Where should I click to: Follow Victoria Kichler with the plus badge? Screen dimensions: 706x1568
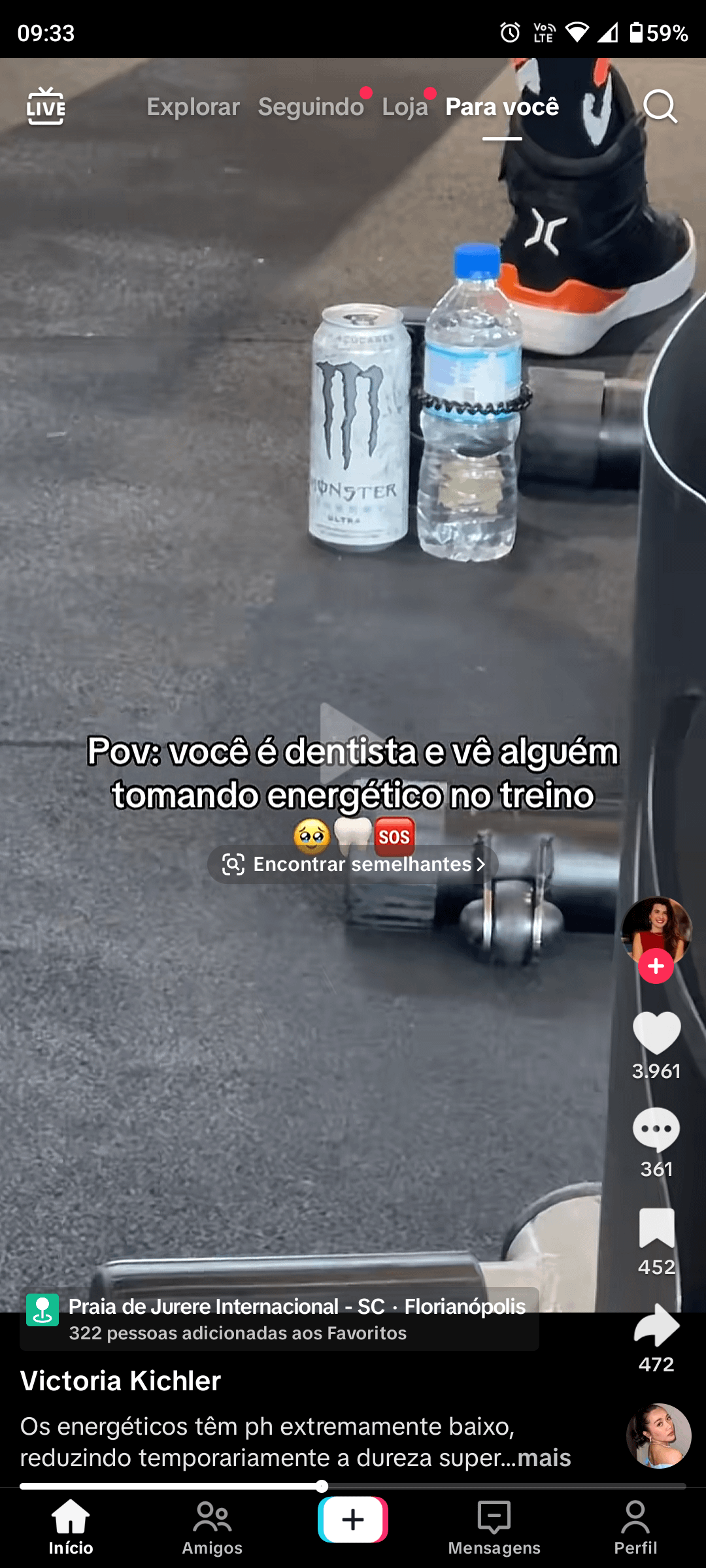(x=656, y=966)
